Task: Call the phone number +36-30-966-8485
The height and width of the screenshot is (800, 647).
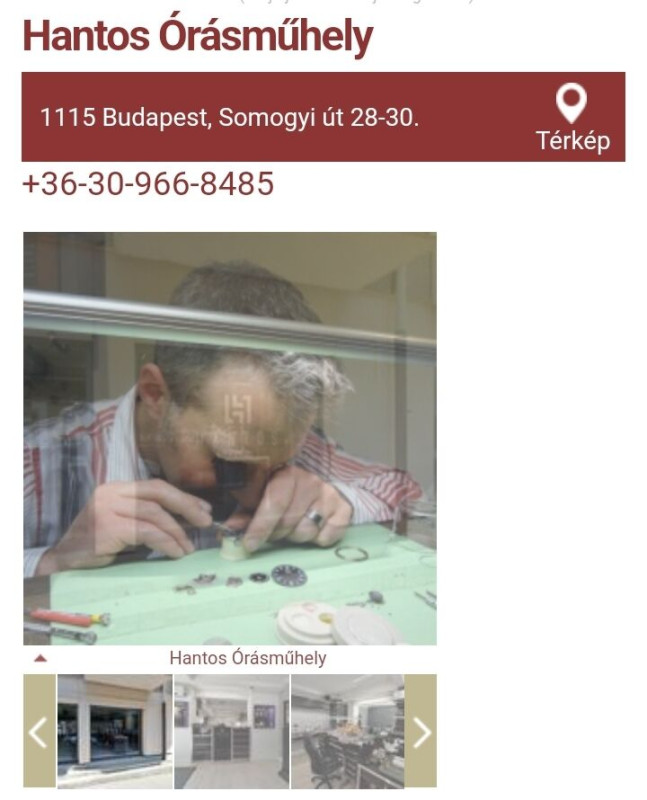Action: [148, 184]
